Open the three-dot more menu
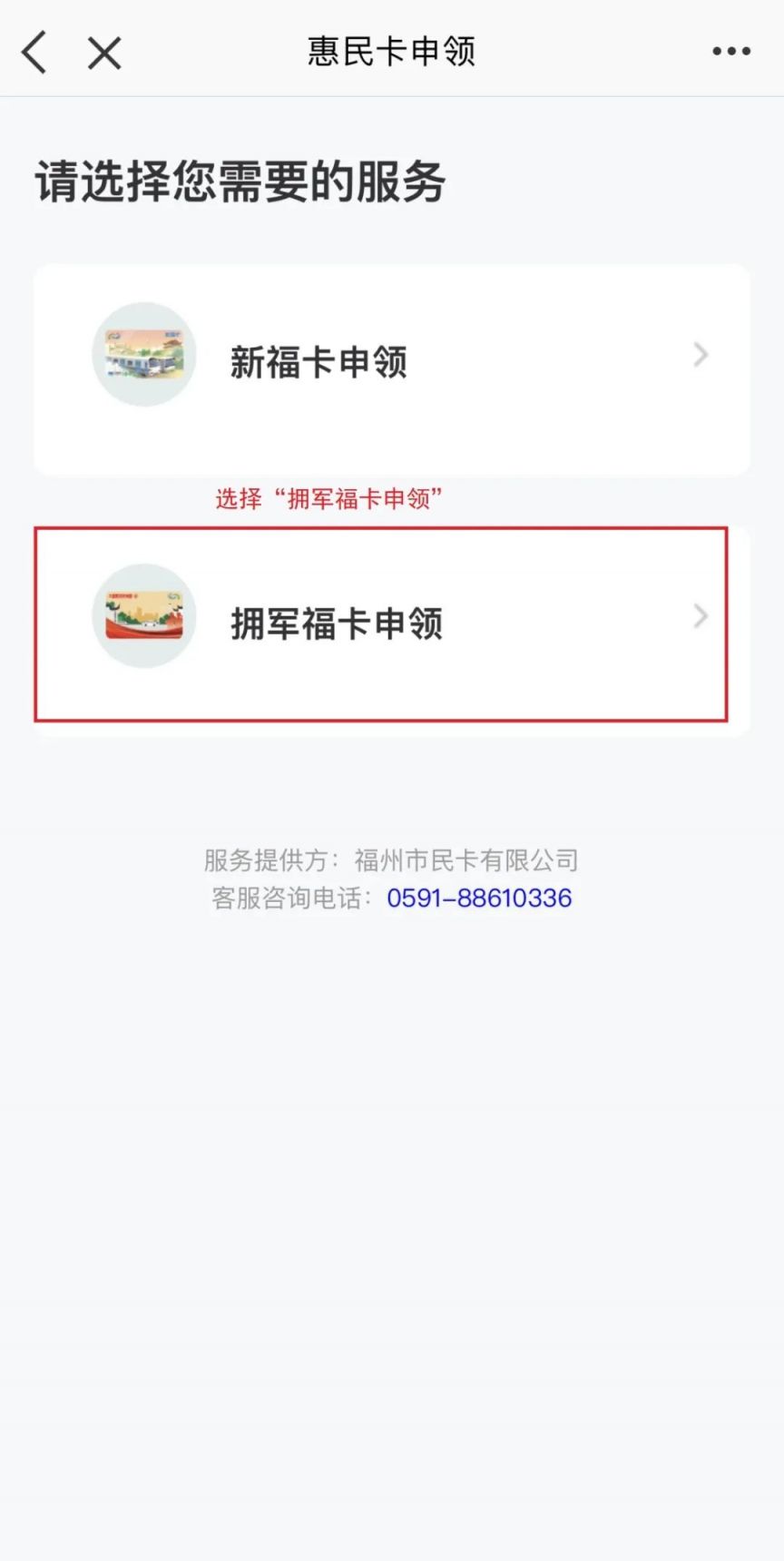The width and height of the screenshot is (784, 1561). pos(730,52)
